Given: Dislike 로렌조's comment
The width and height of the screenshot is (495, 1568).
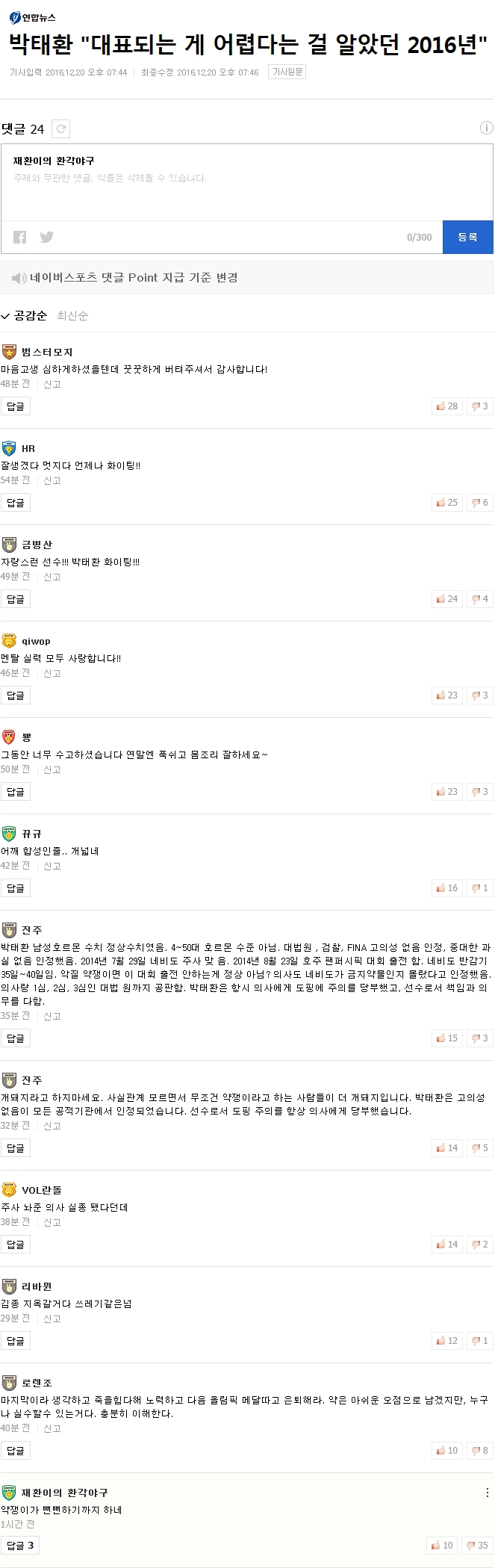Looking at the screenshot, I should pyautogui.click(x=480, y=1450).
